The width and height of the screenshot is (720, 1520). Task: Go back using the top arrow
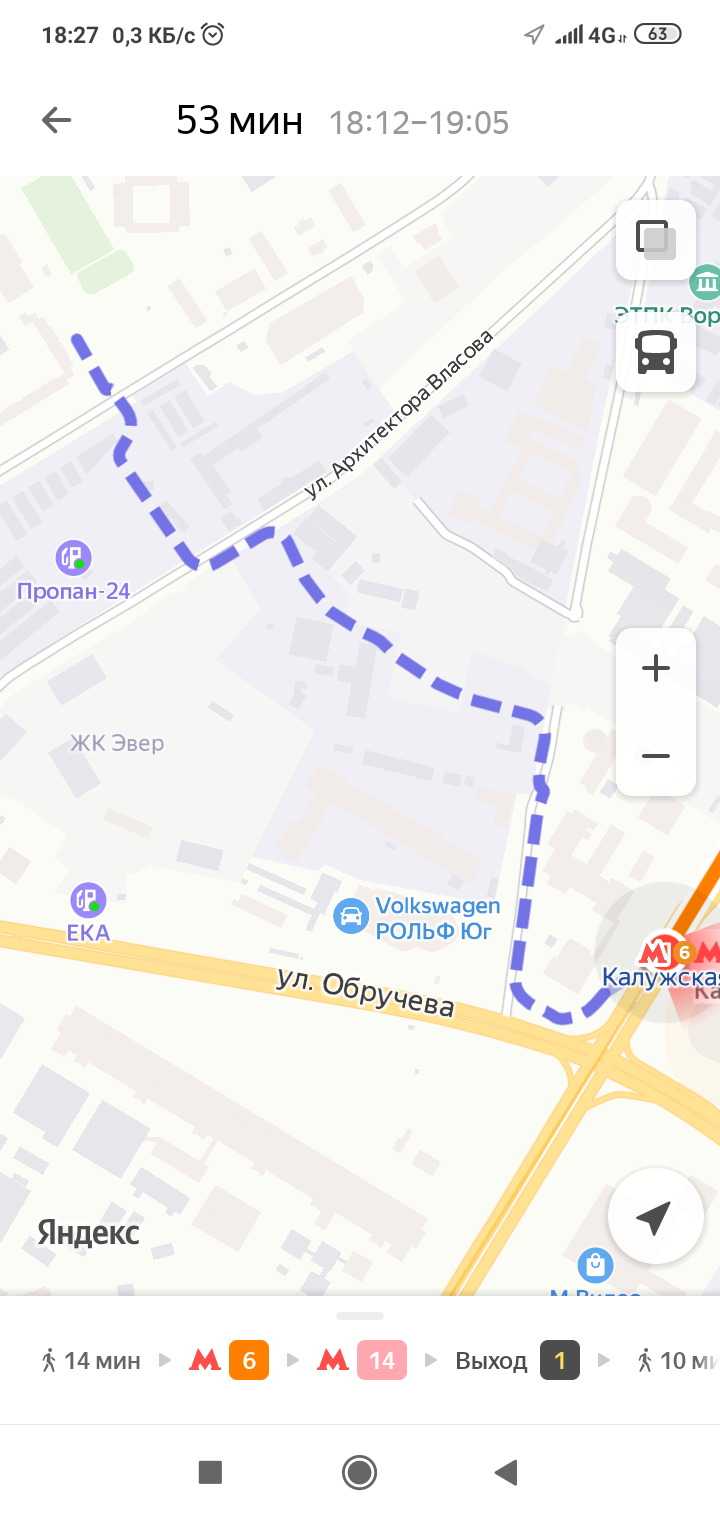pos(56,121)
